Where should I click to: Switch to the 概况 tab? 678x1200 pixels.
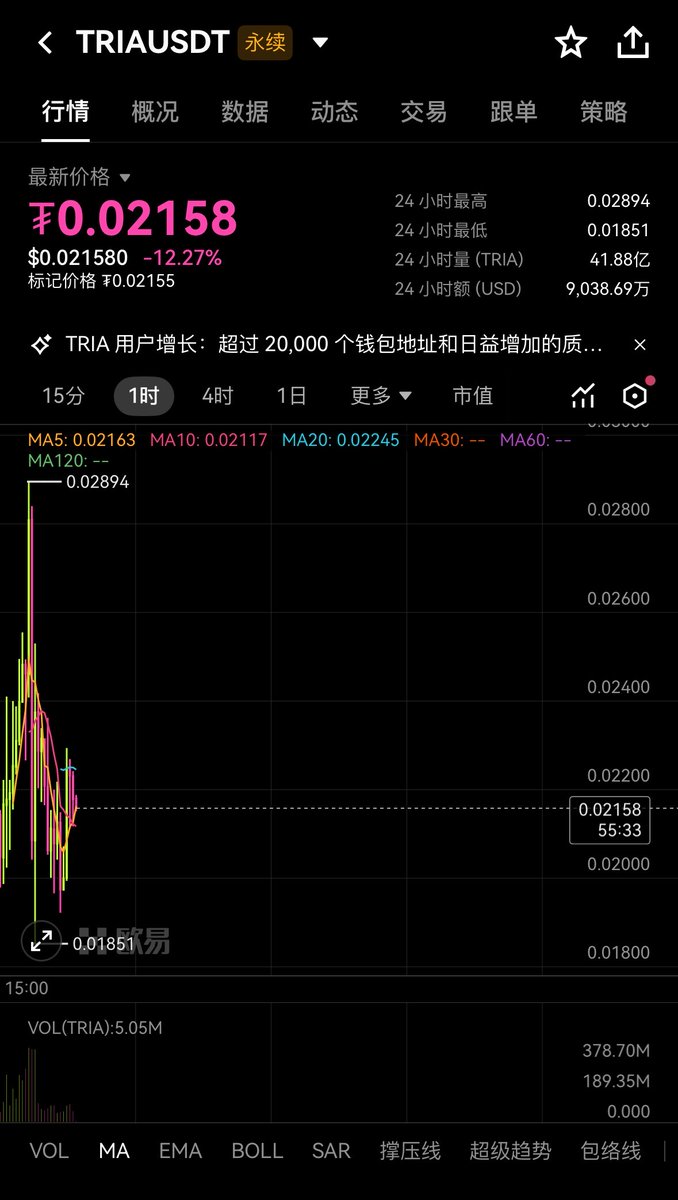155,111
